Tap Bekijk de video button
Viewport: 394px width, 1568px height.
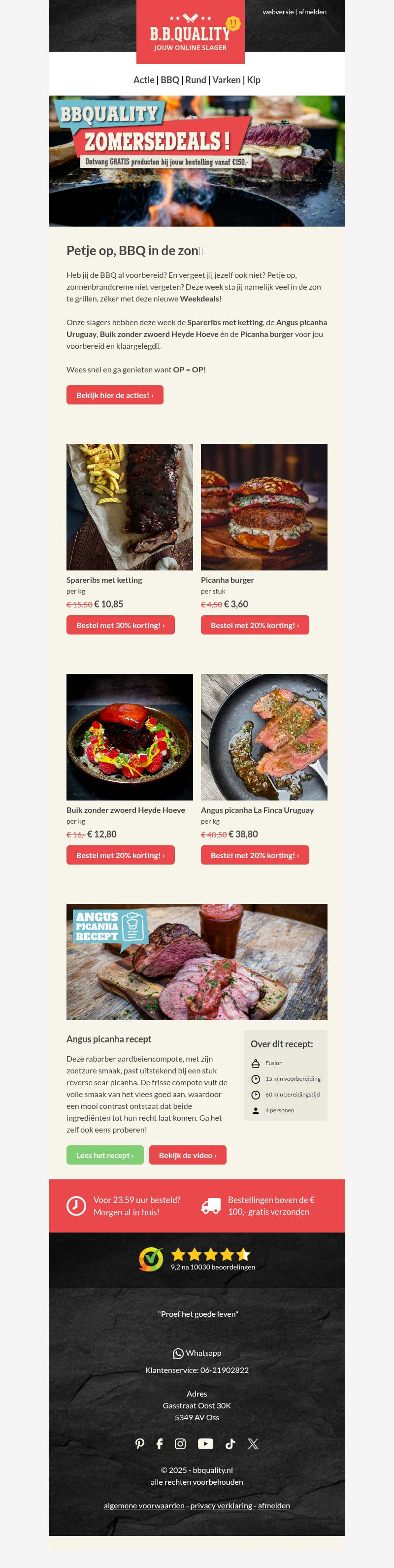point(188,1155)
